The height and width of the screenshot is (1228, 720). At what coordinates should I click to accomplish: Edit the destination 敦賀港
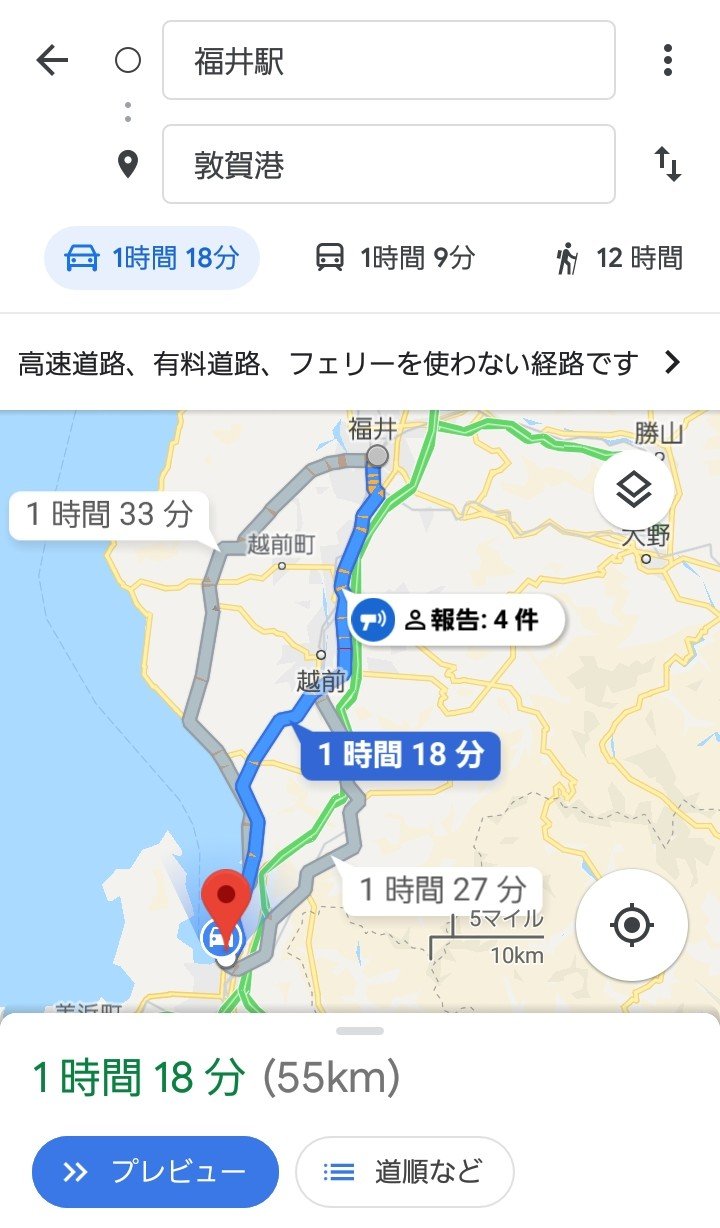tap(388, 164)
